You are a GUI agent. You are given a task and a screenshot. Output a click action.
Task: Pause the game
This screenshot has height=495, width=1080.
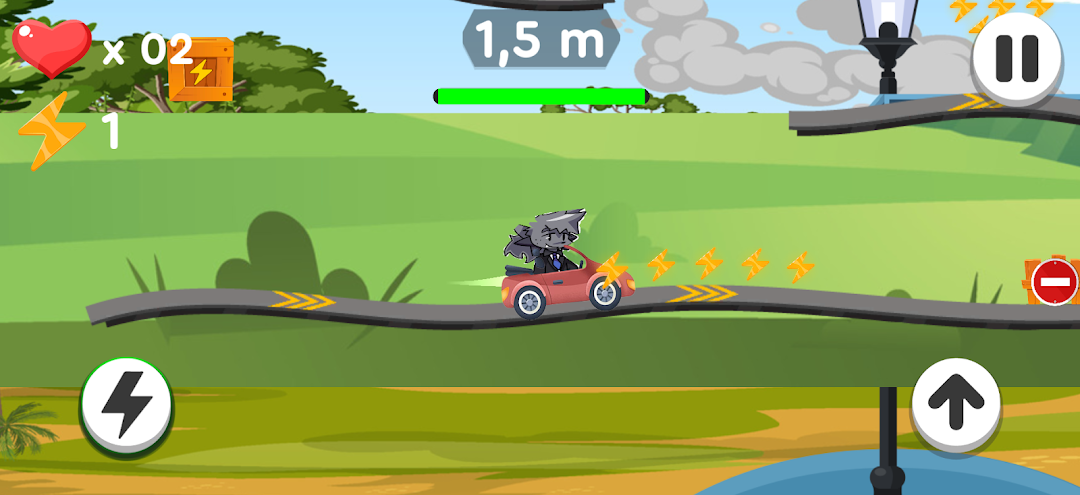tap(1017, 57)
